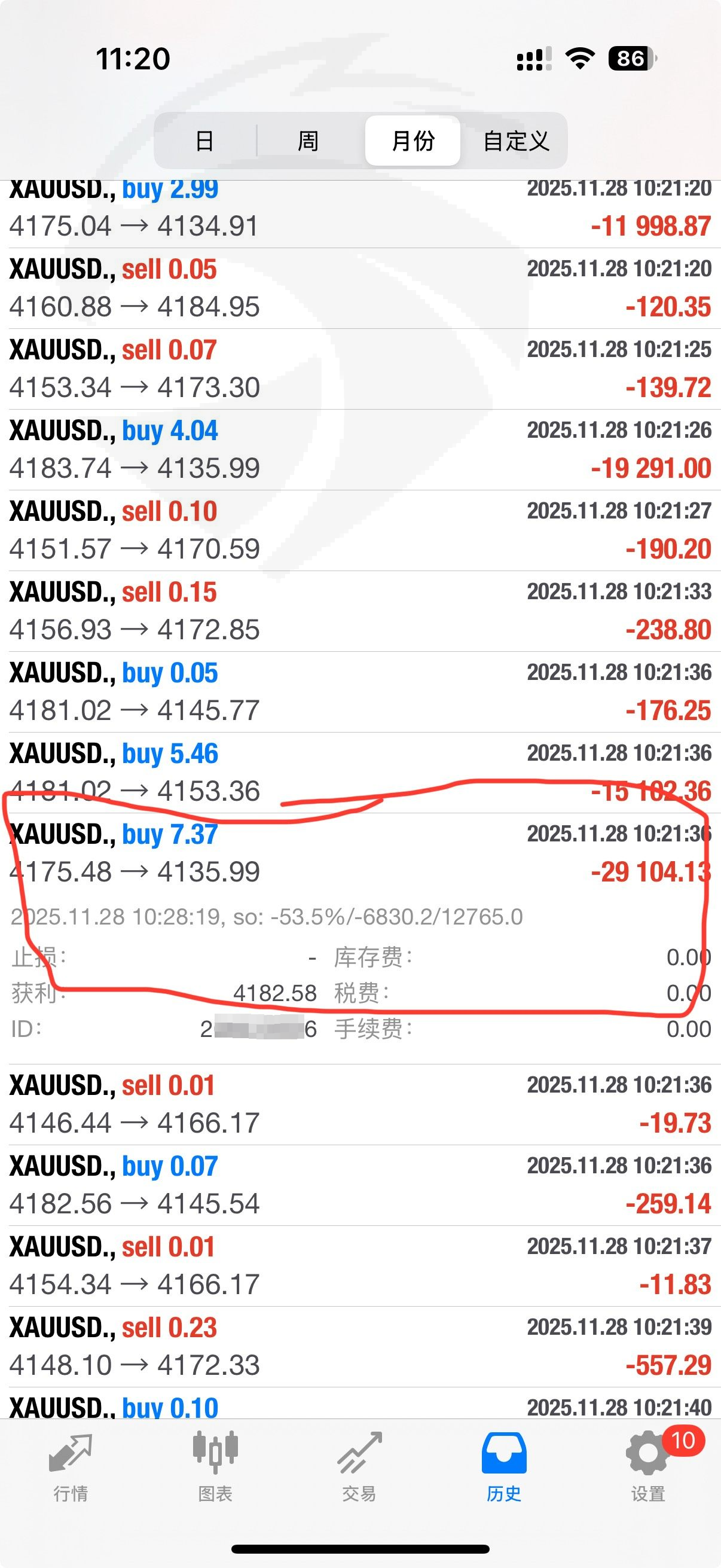Show details for the buy 0.07 trade
721x1568 pixels.
pos(360,1185)
